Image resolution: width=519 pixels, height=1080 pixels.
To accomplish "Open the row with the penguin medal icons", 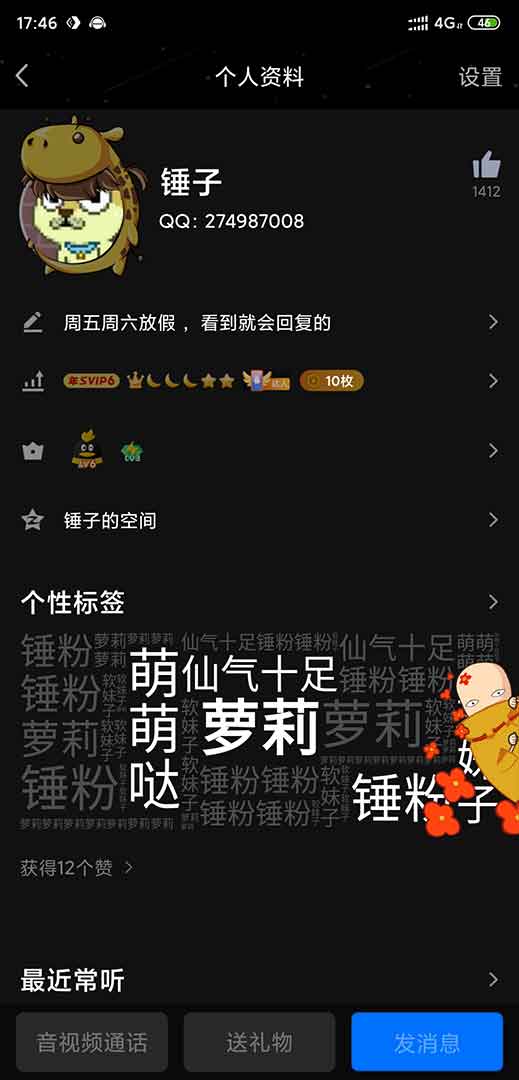I will (x=260, y=450).
